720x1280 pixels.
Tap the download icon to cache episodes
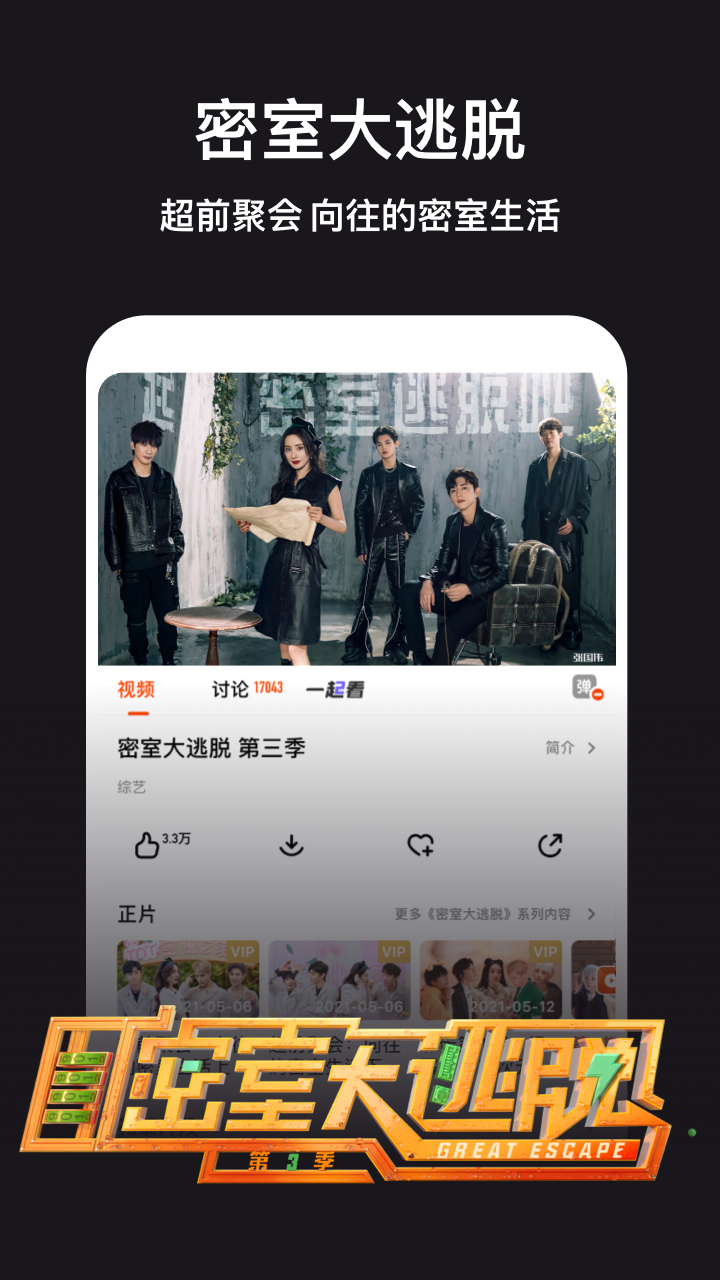[x=292, y=845]
